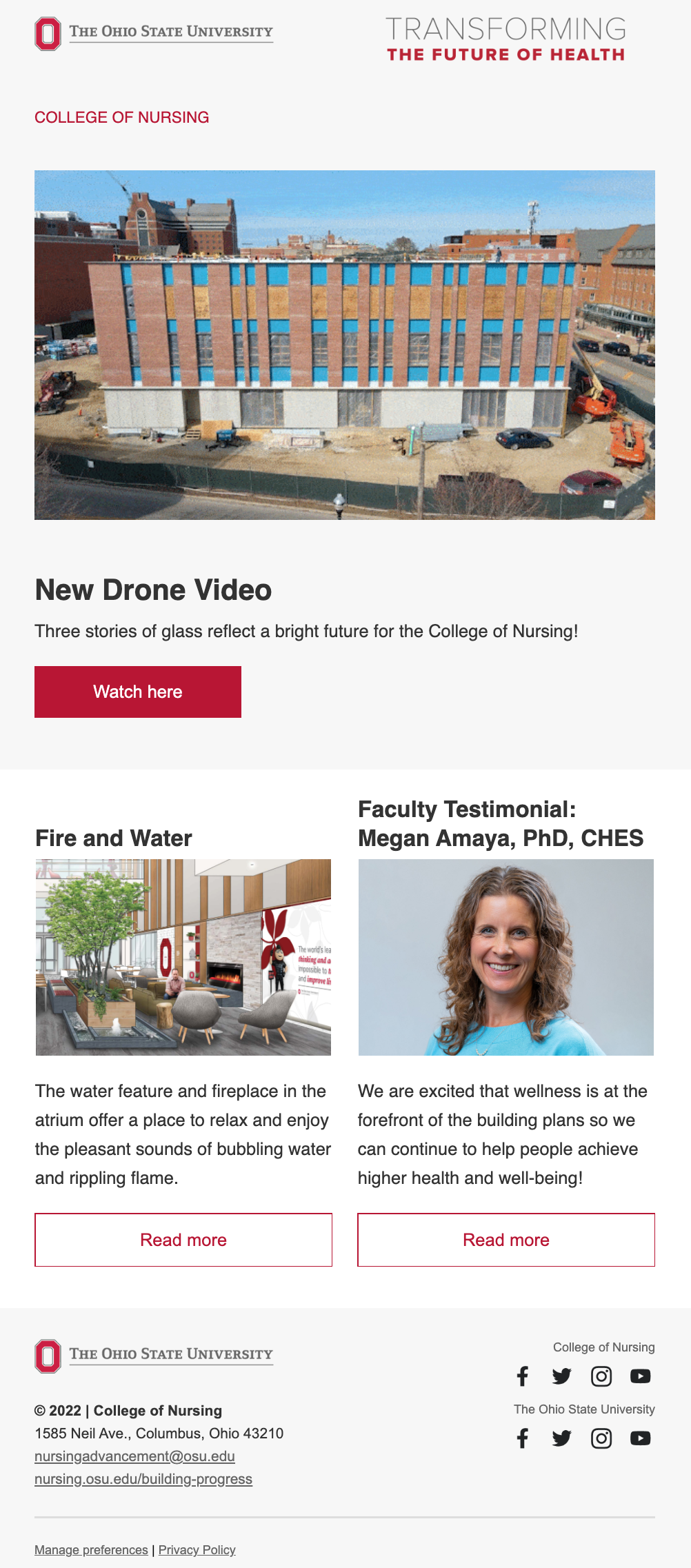Visit The Ohio State University Twitter profile

(x=561, y=1438)
